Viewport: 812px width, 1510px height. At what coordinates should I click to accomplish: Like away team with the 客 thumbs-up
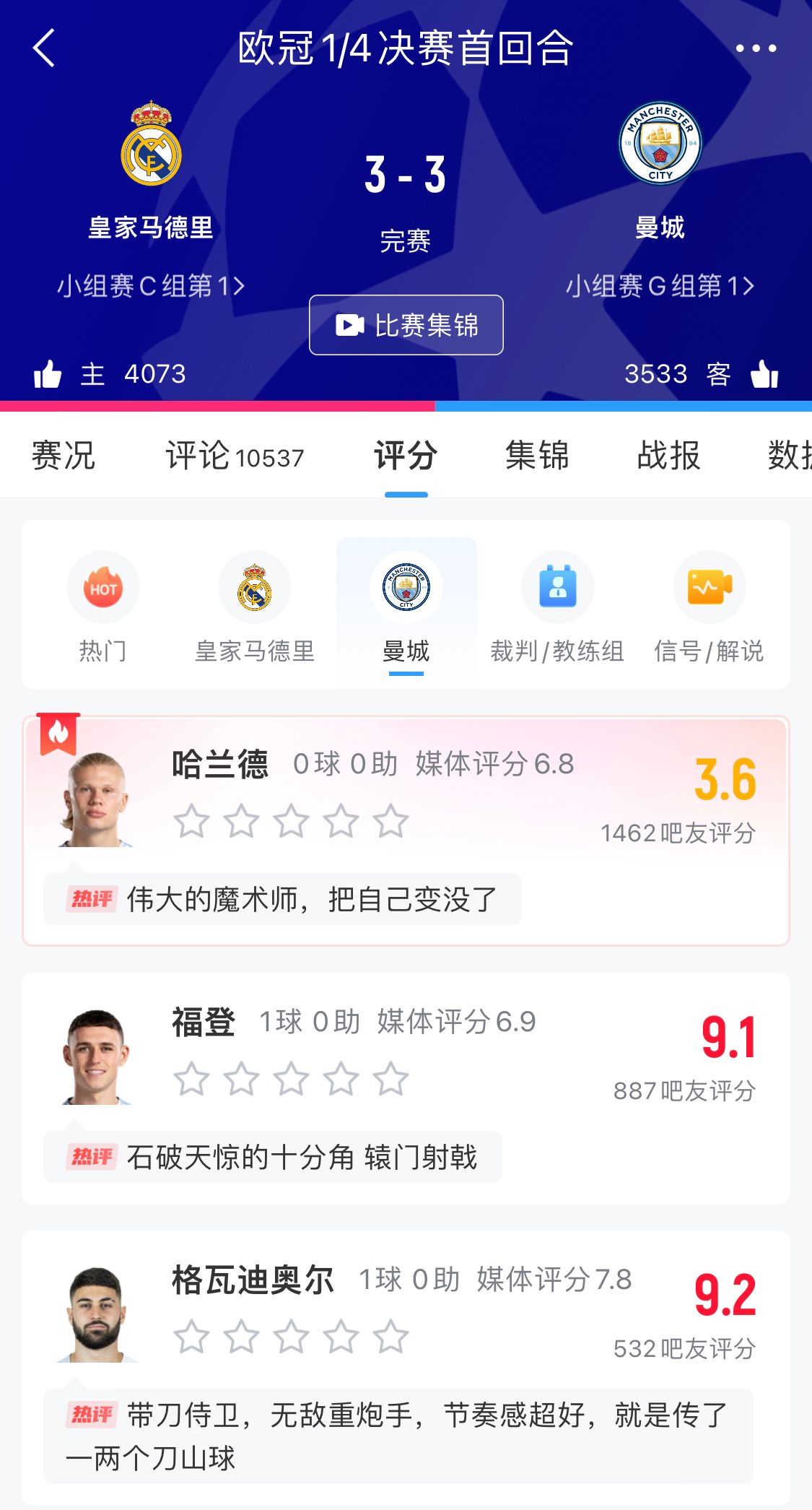[764, 374]
